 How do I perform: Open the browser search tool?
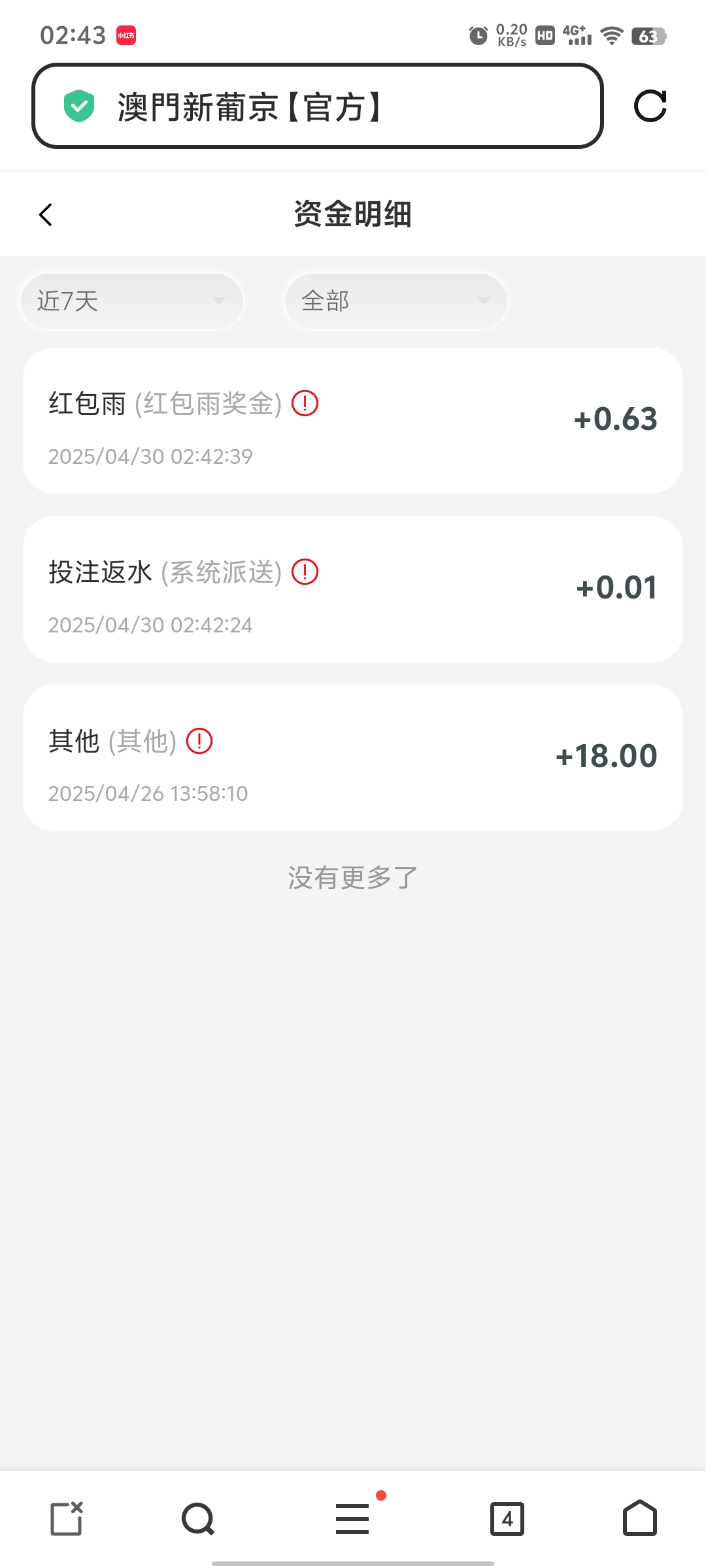(198, 1518)
